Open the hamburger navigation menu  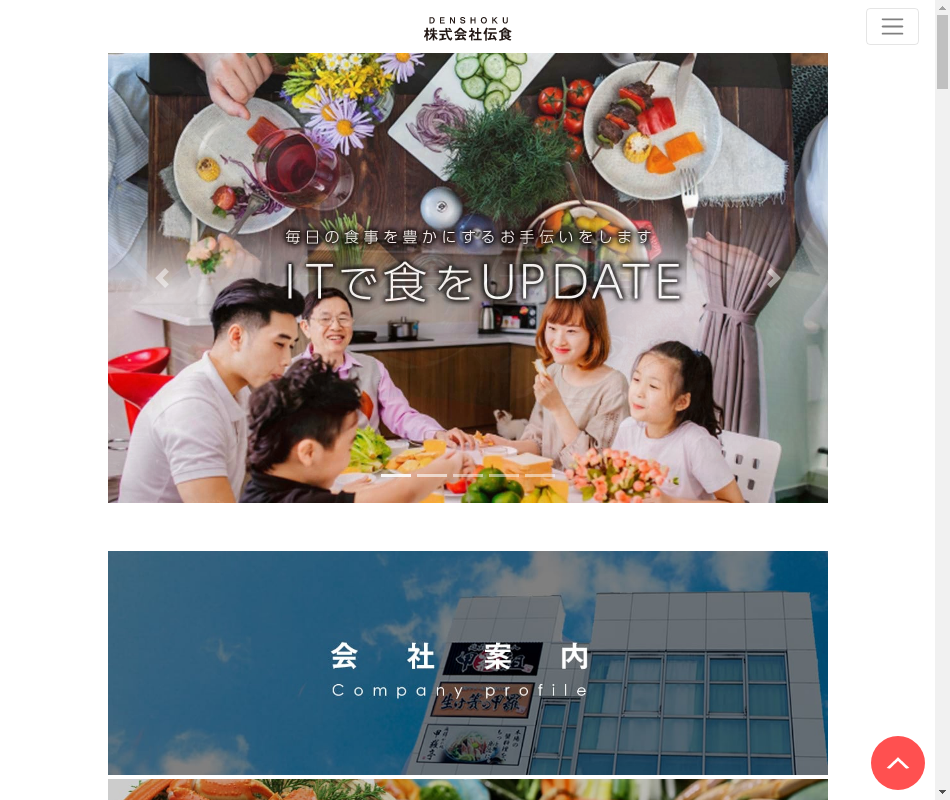pyautogui.click(x=892, y=27)
